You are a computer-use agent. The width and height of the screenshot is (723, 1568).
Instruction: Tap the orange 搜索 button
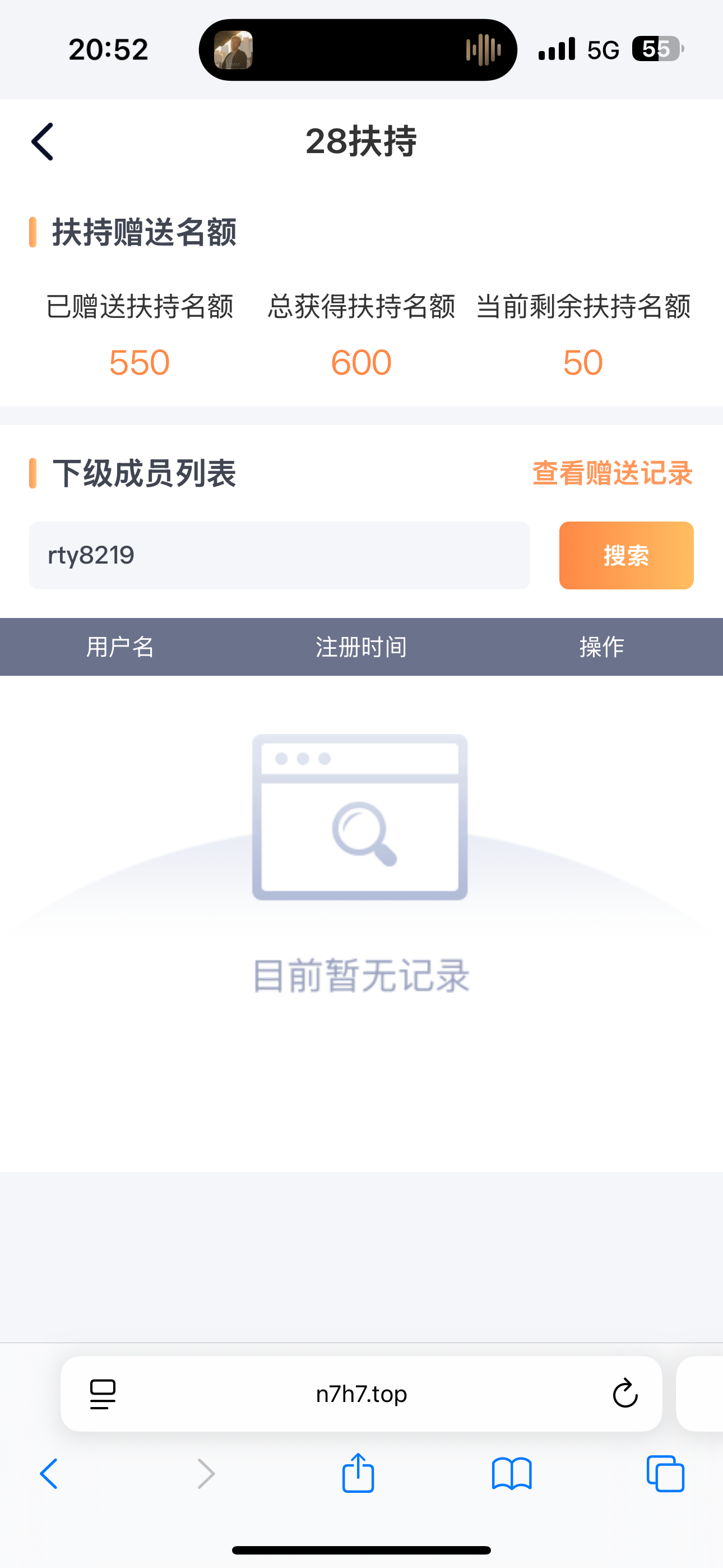[x=625, y=555]
